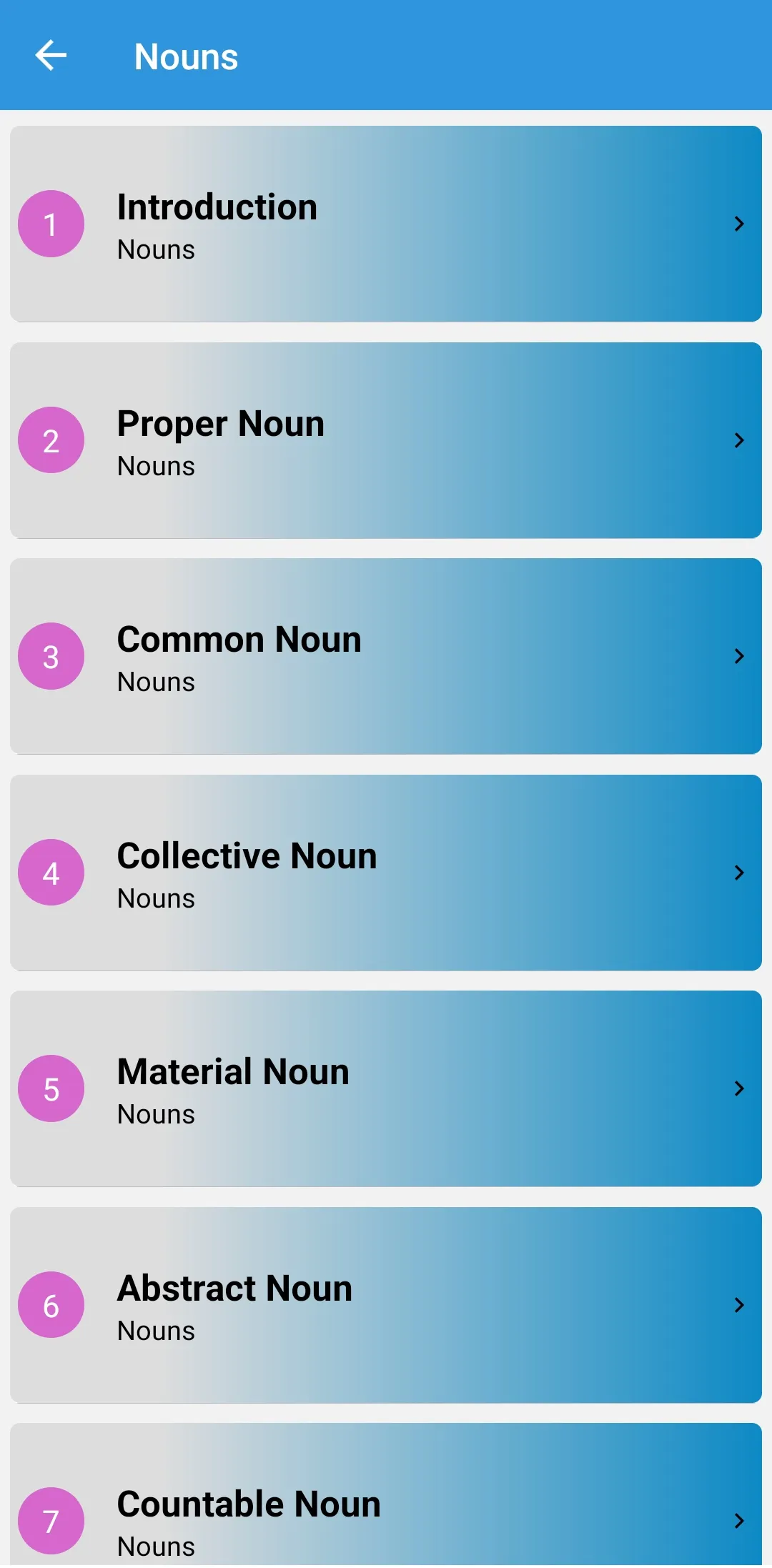View the Collective Noun lesson
Viewport: 772px width, 1568px height.
[386, 873]
